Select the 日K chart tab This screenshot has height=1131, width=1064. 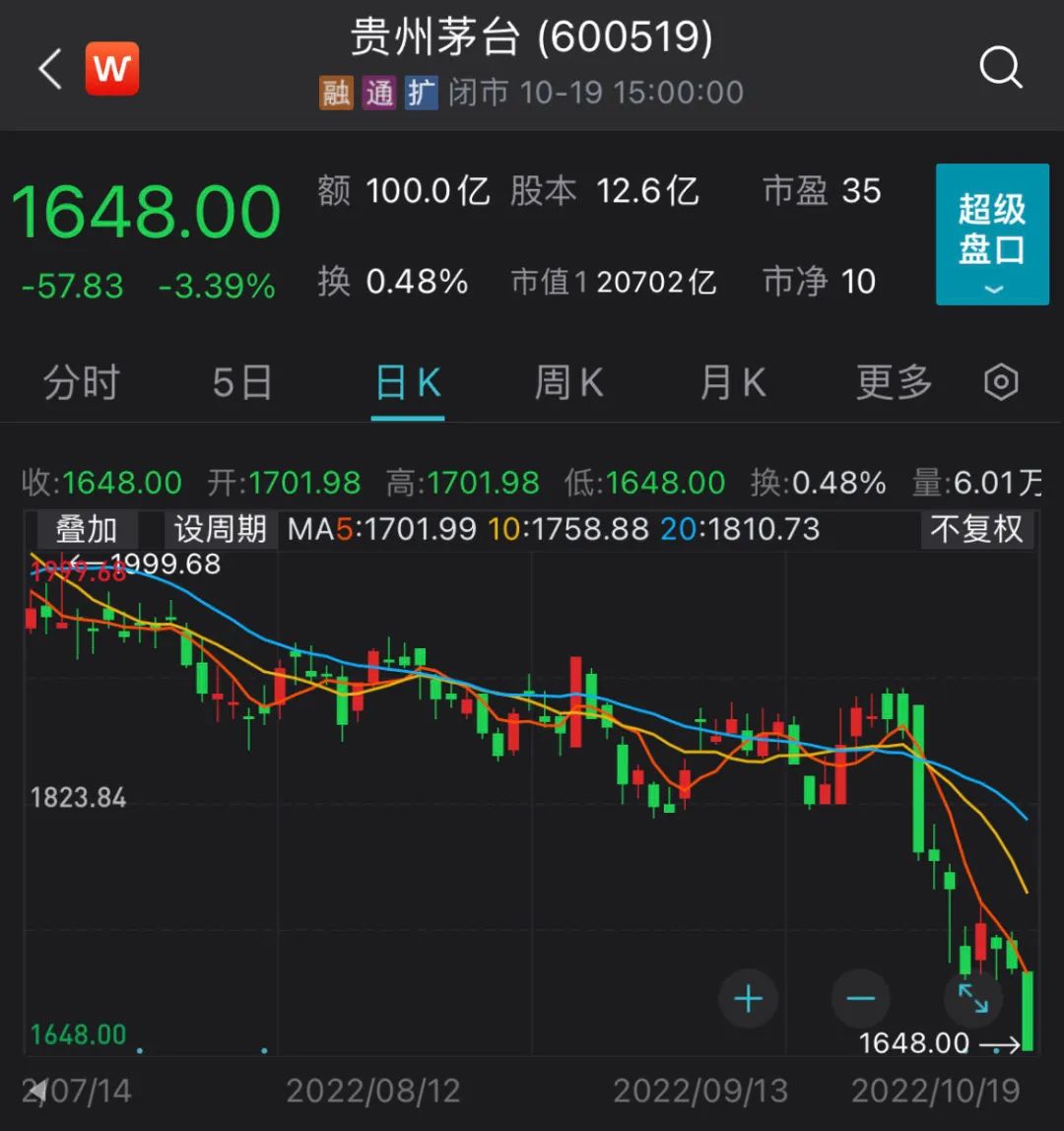[408, 382]
